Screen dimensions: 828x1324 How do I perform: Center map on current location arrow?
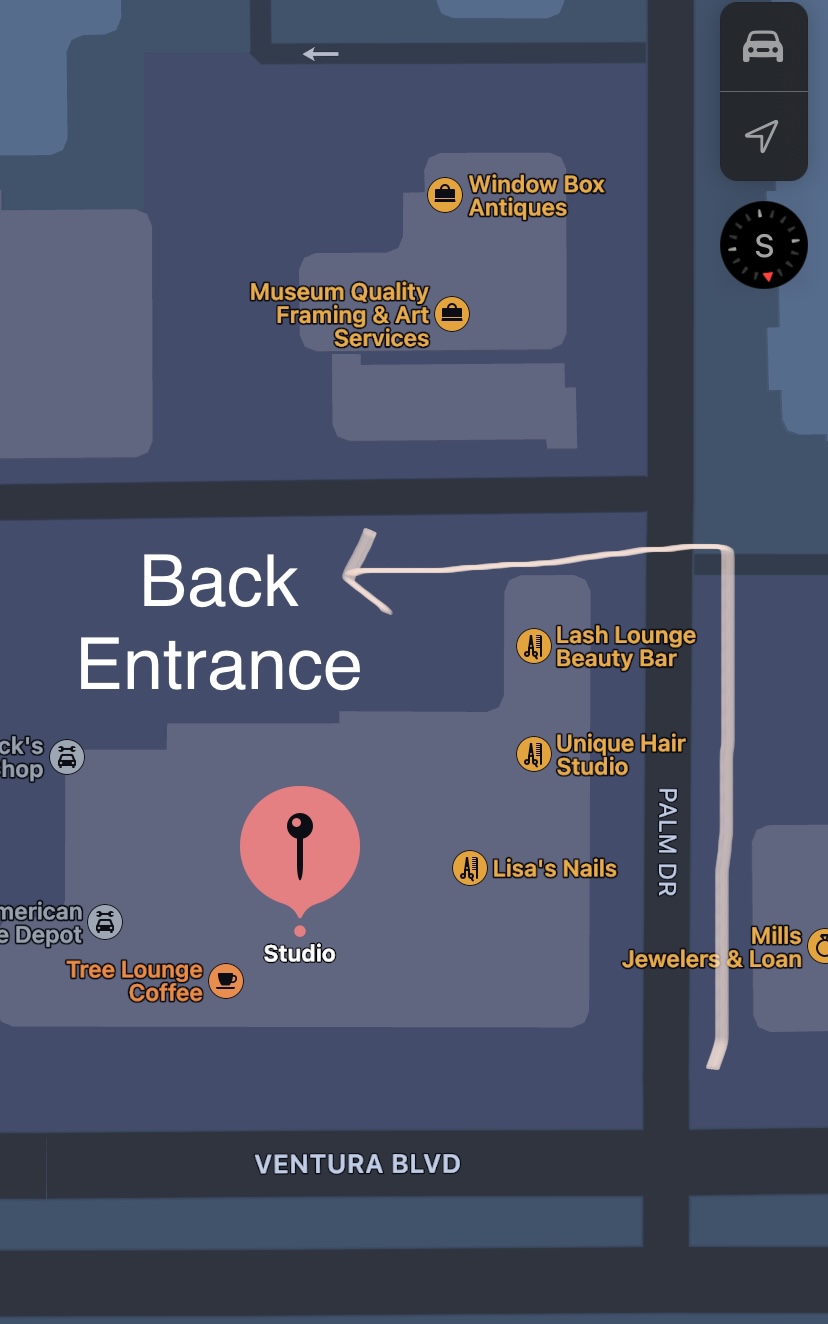[763, 136]
